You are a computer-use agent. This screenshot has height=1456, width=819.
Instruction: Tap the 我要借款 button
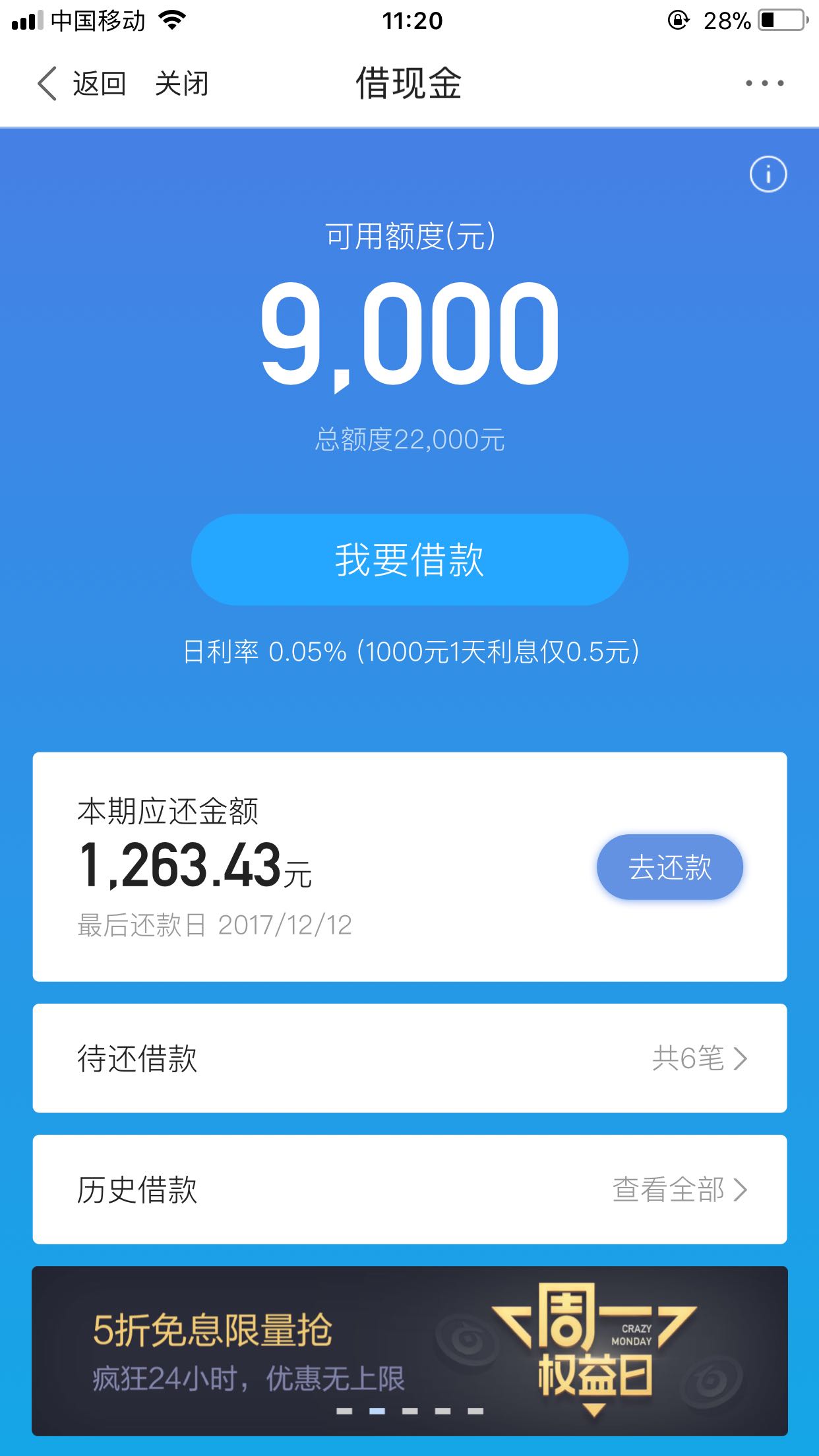(x=409, y=559)
